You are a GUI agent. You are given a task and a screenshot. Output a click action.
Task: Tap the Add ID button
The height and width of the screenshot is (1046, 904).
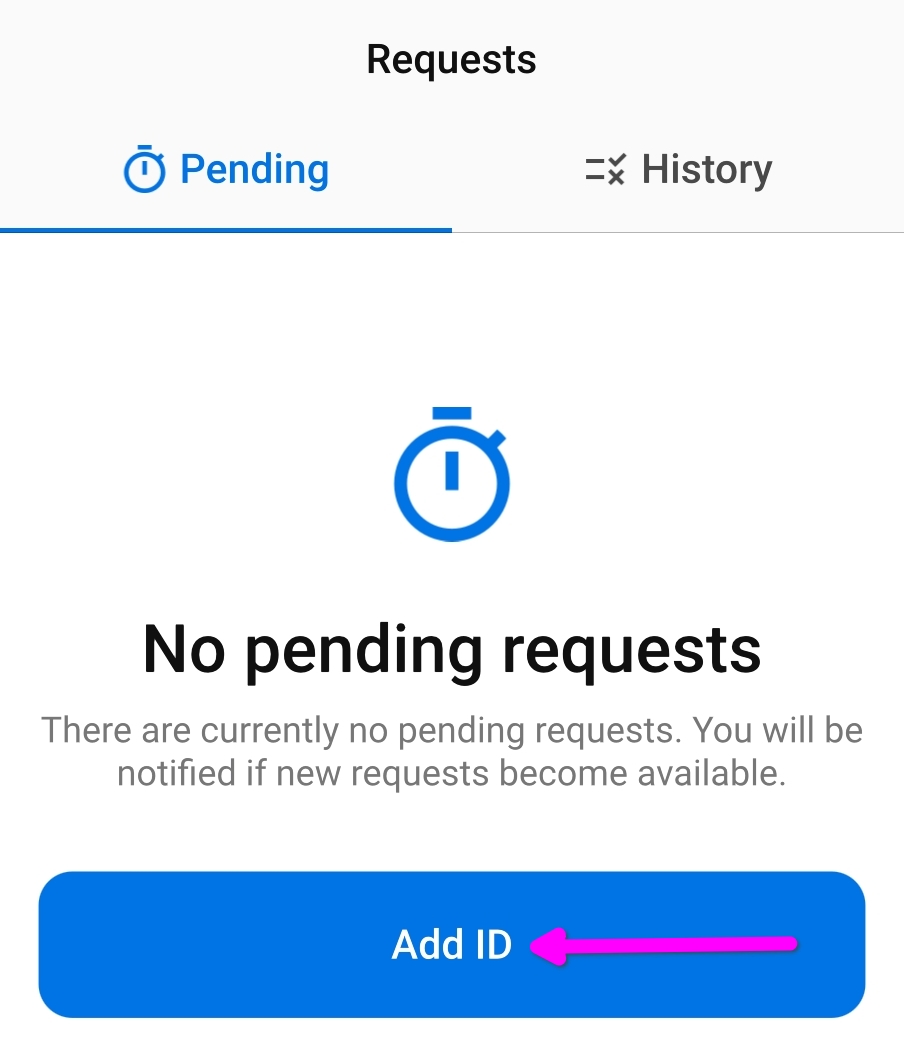[x=451, y=944]
